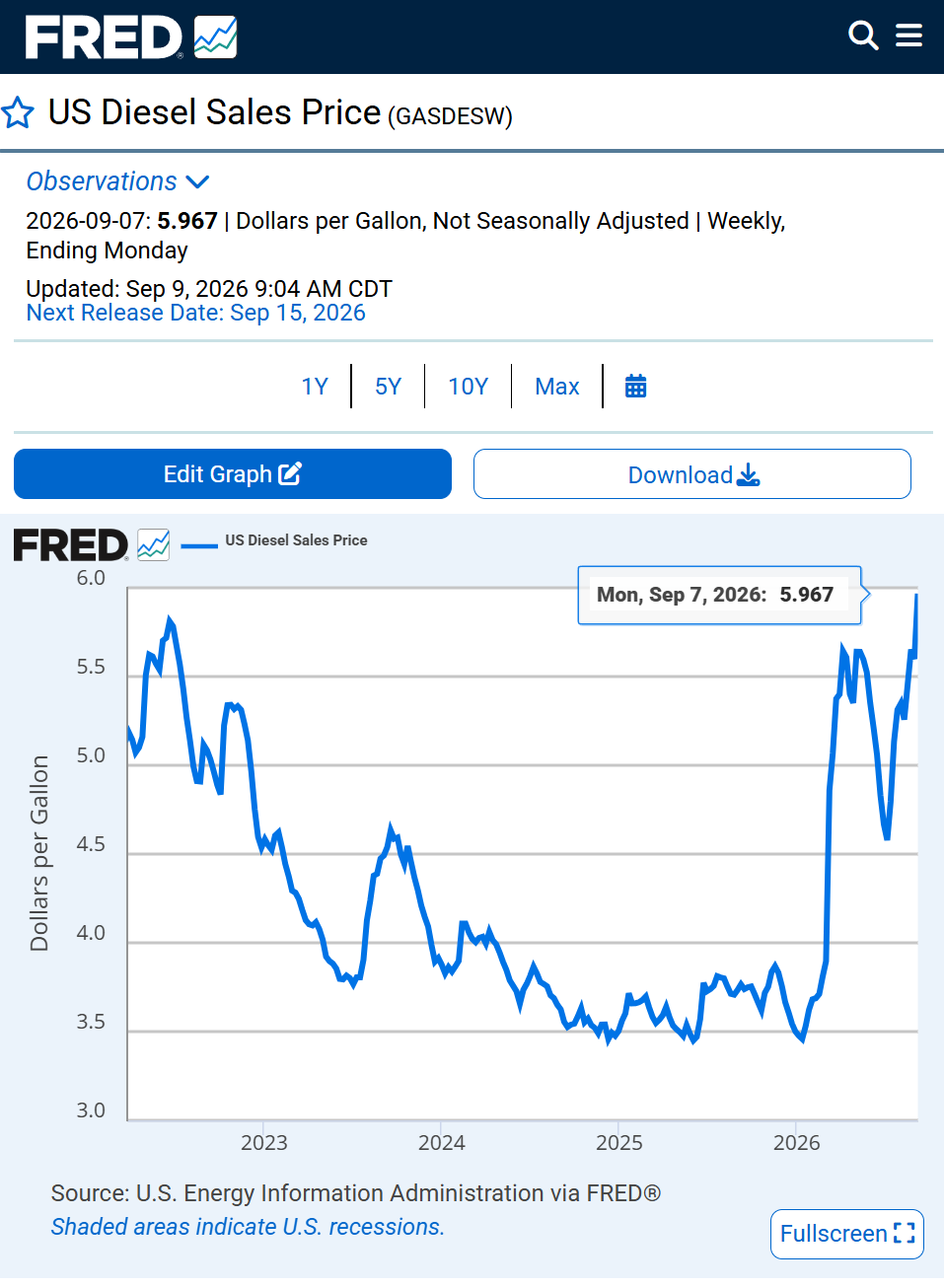The width and height of the screenshot is (944, 1288).
Task: Open the calendar date picker
Action: coord(636,387)
